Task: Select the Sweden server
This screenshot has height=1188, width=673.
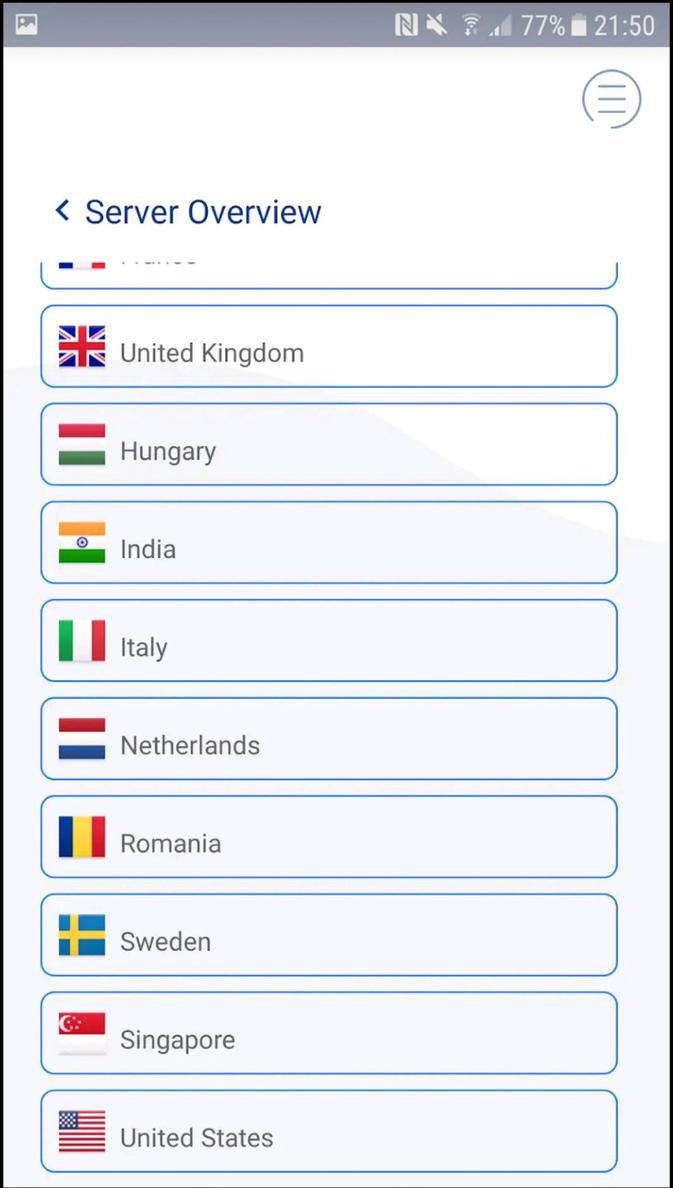Action: [328, 935]
